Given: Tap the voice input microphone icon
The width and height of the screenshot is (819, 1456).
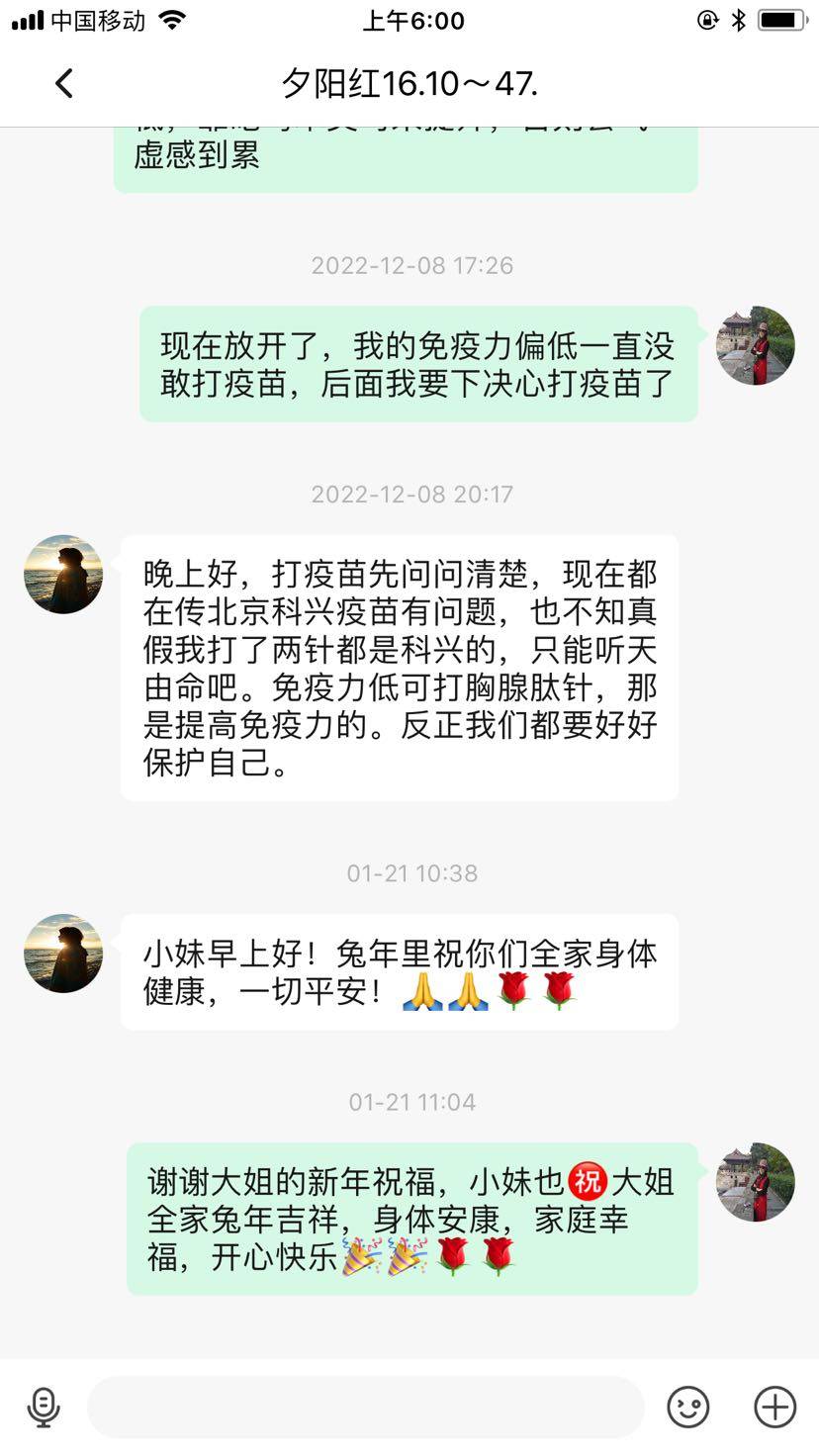Looking at the screenshot, I should (44, 1407).
